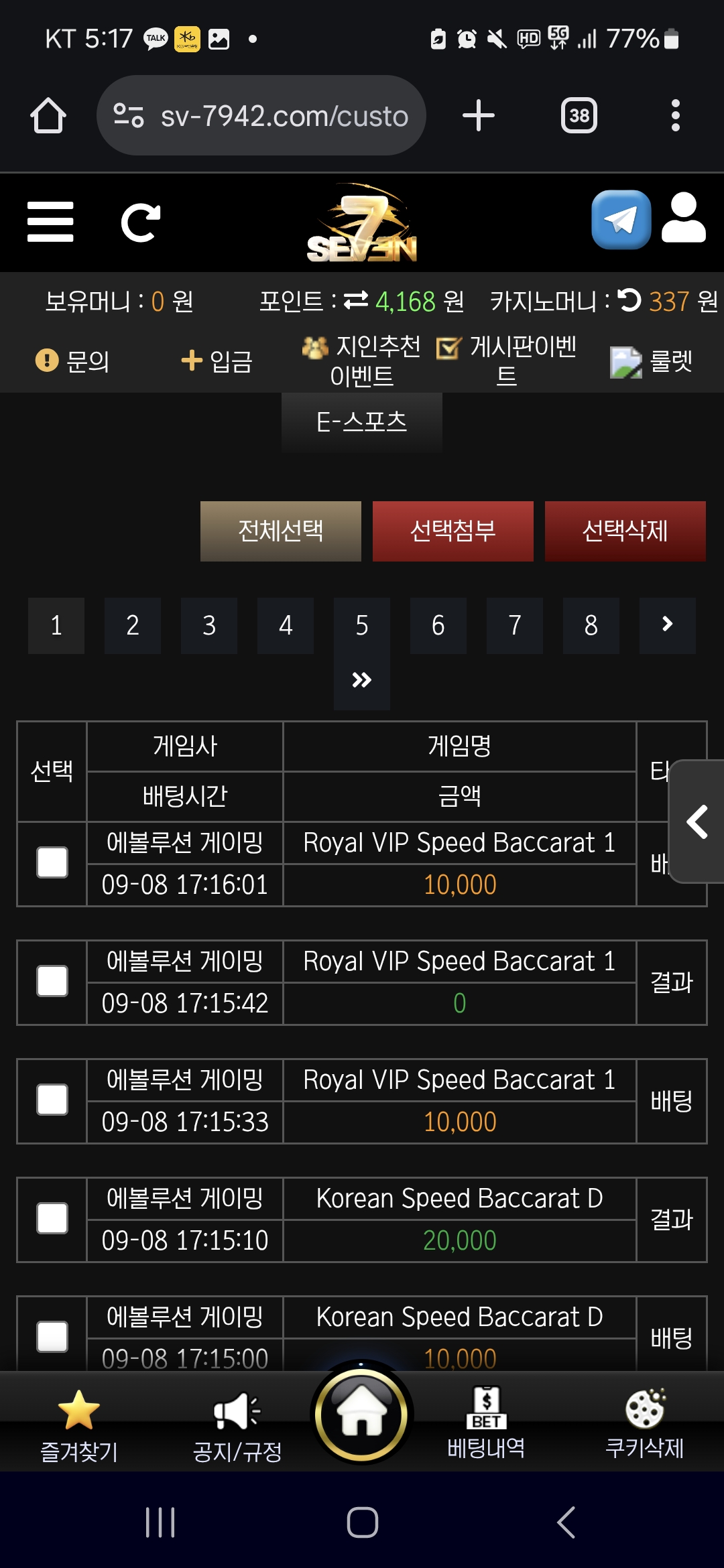
Task: Tap the 선택첨부 button
Action: click(x=453, y=531)
